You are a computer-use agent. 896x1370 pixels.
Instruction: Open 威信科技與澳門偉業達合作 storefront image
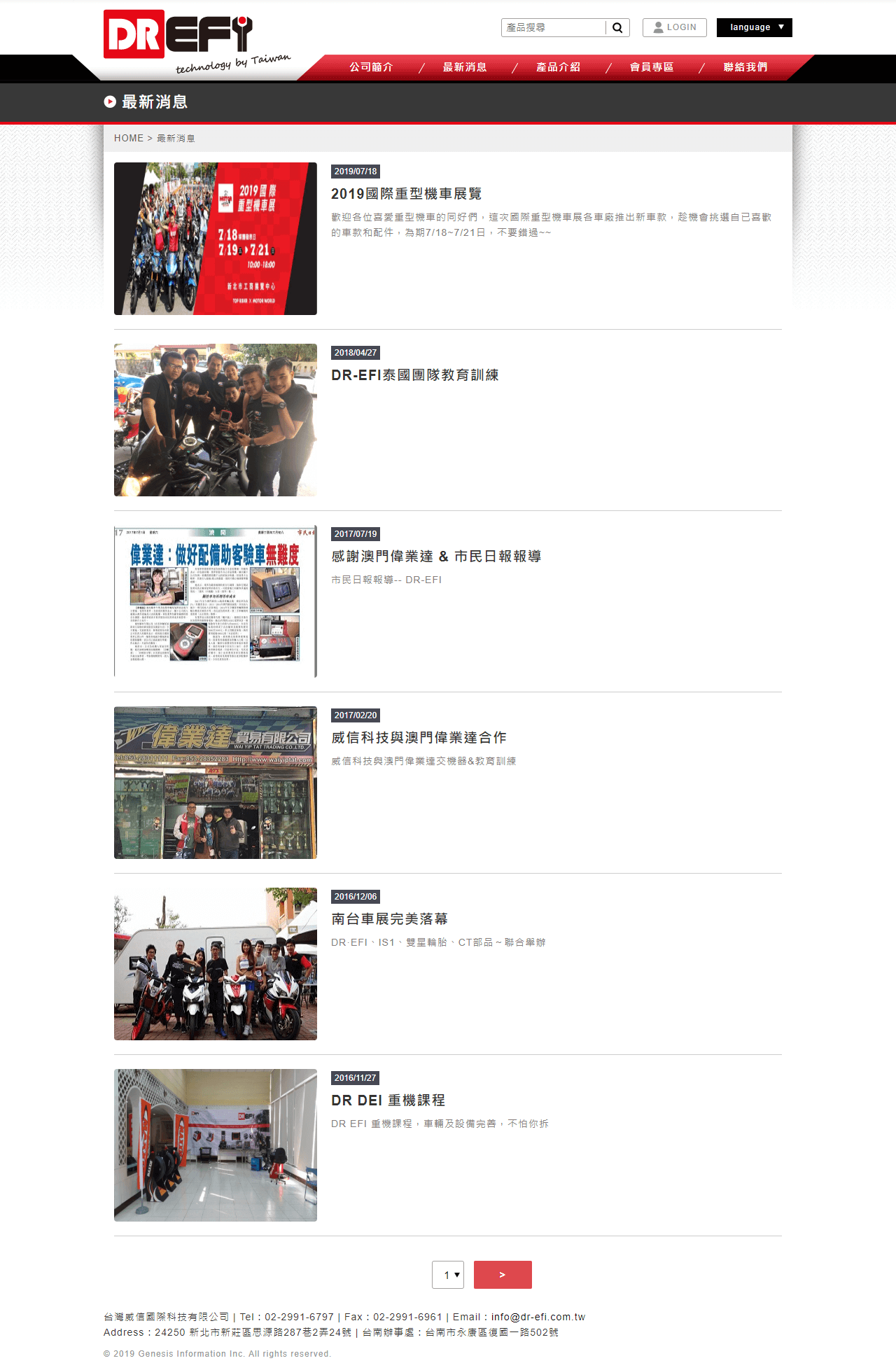click(216, 783)
